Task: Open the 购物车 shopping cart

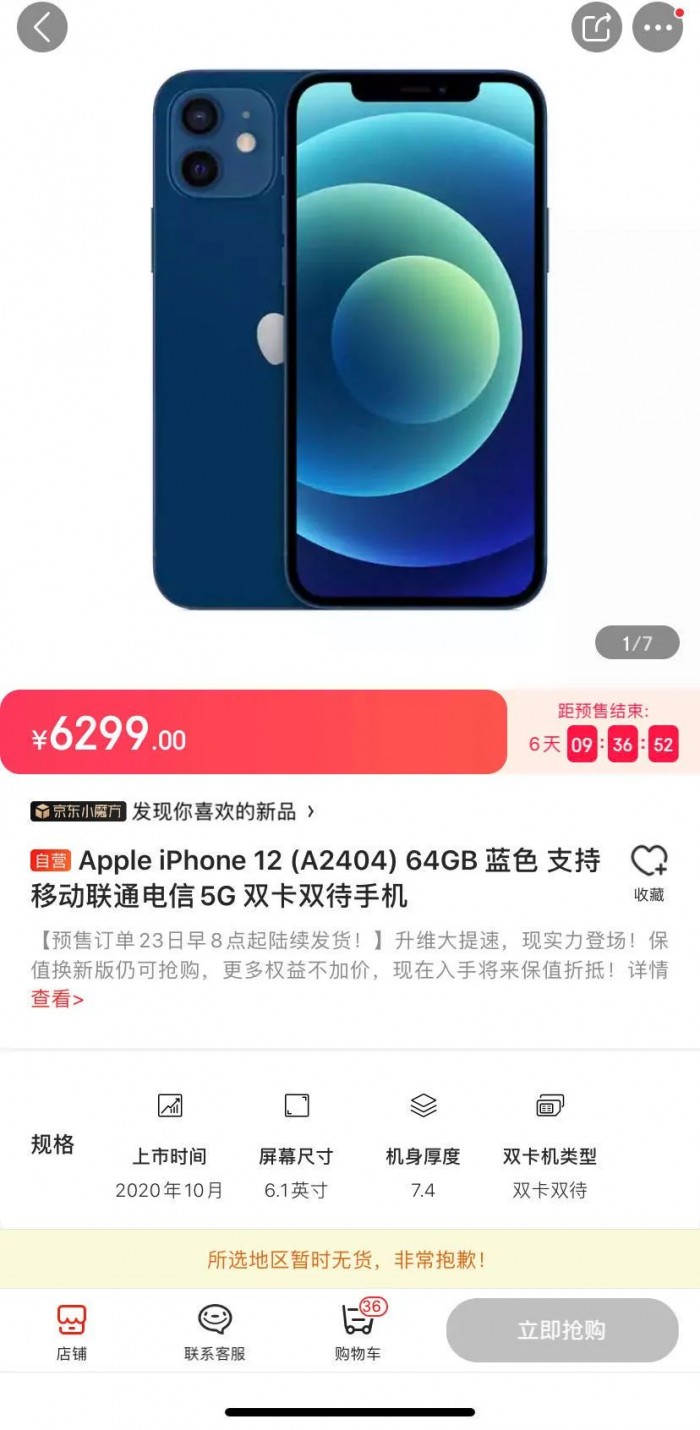Action: 357,1332
